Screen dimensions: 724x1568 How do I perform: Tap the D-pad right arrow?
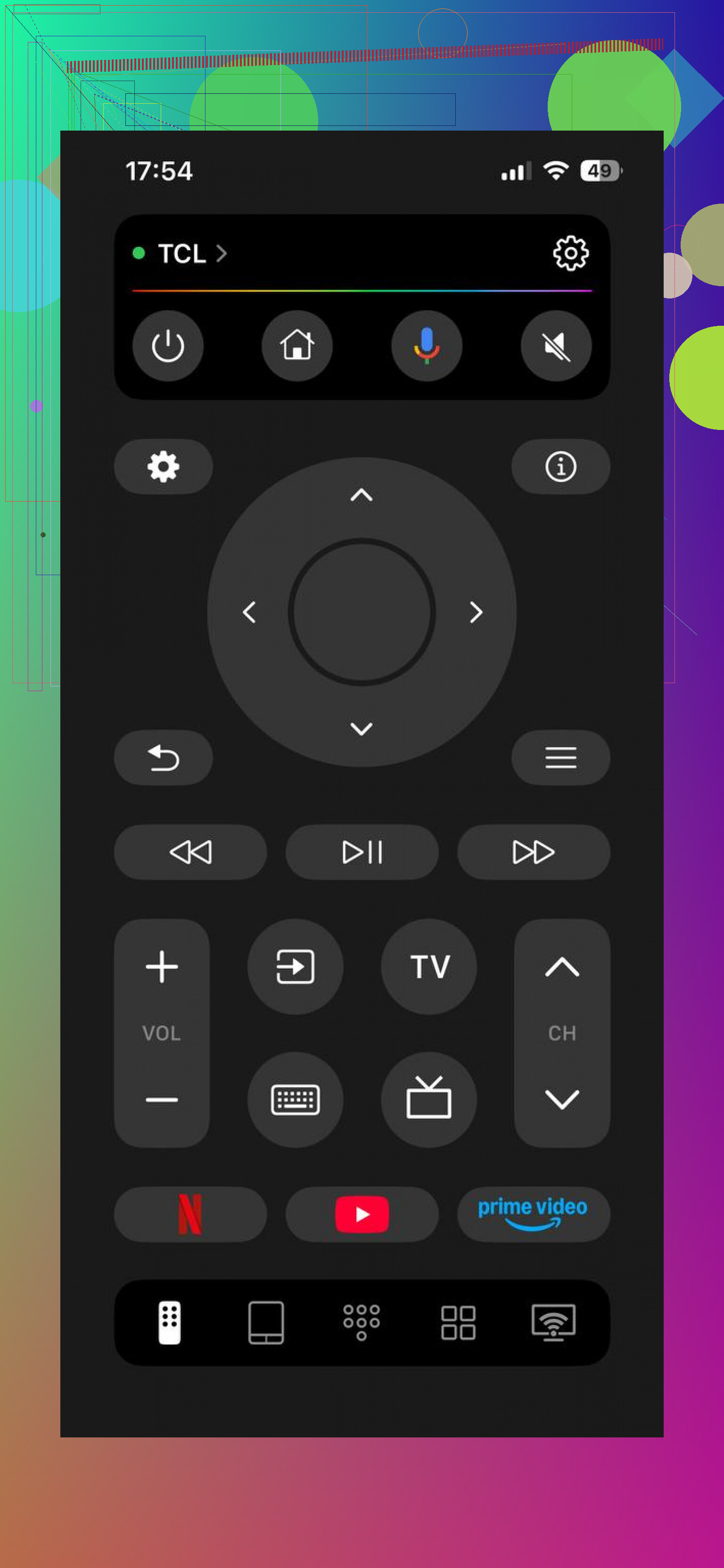coord(476,612)
